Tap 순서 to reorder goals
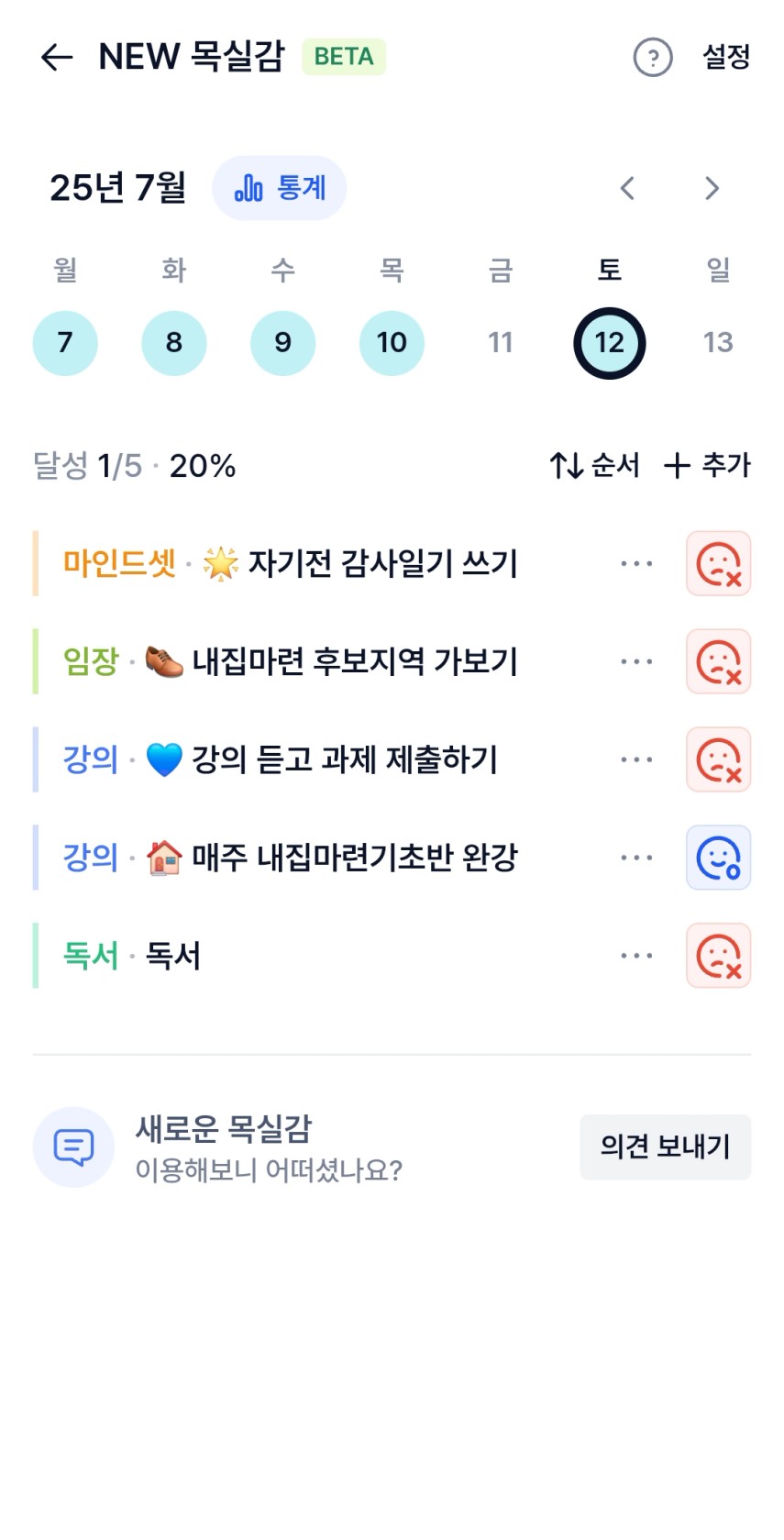The image size is (784, 1540). [x=594, y=465]
